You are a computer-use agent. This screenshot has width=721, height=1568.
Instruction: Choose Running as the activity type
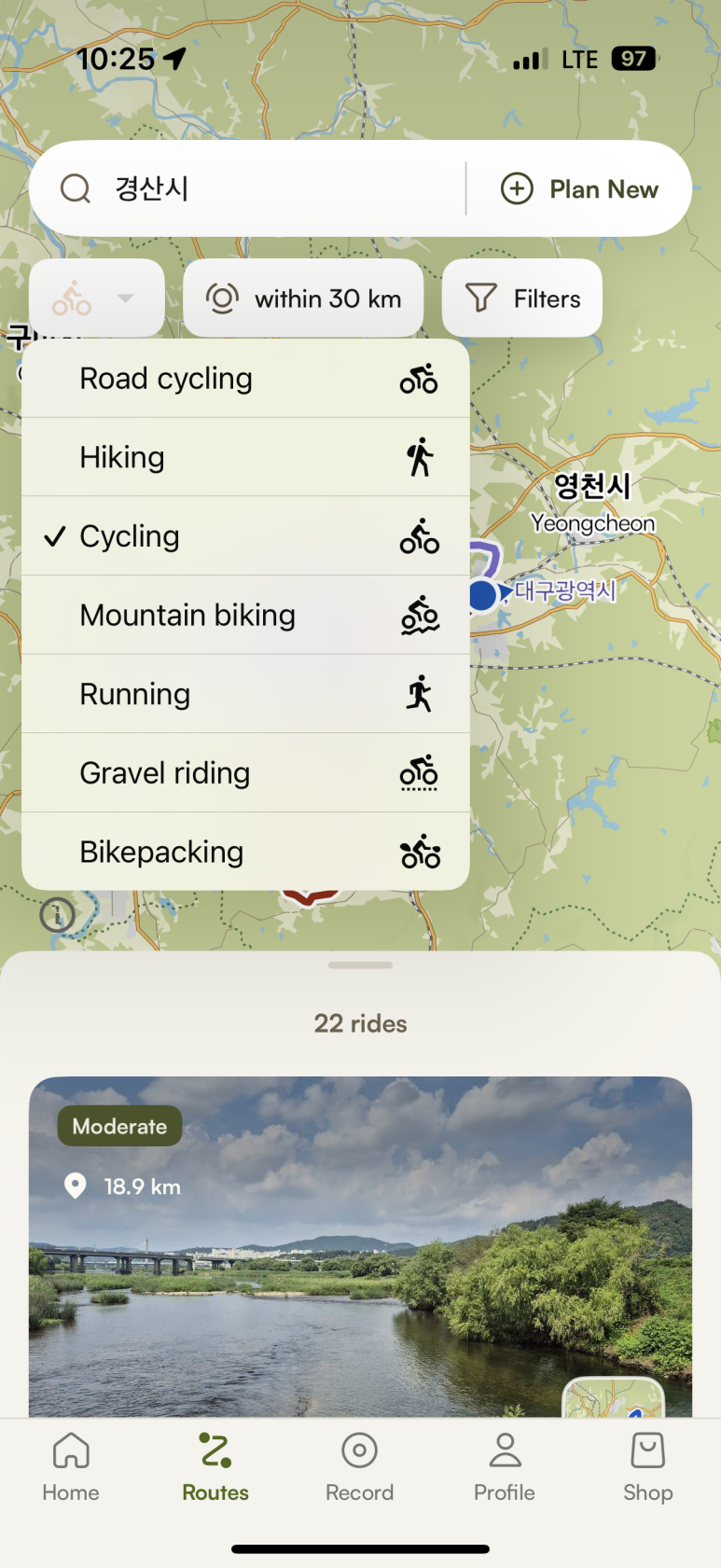(244, 694)
